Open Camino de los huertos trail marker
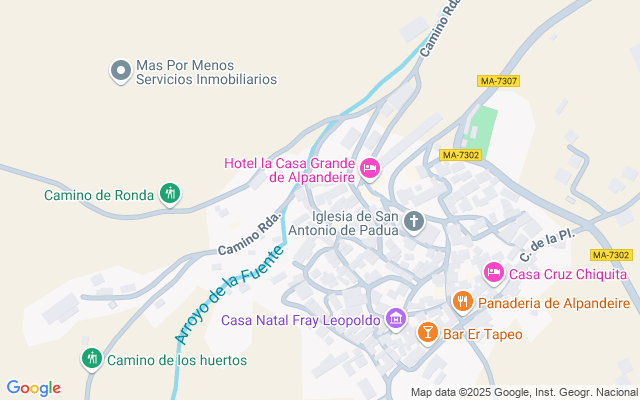640x400 pixels. [x=92, y=358]
